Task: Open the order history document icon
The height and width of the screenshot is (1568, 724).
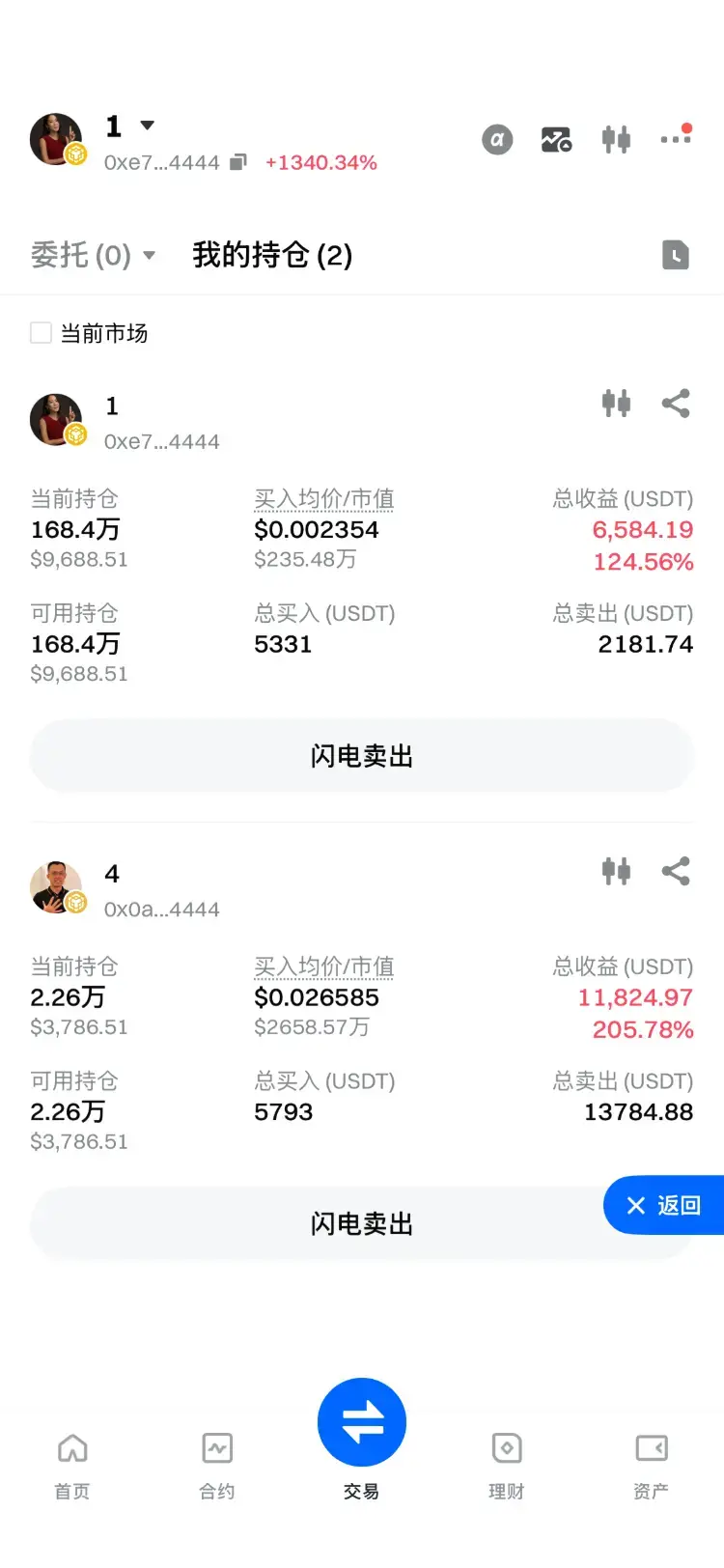Action: point(676,255)
